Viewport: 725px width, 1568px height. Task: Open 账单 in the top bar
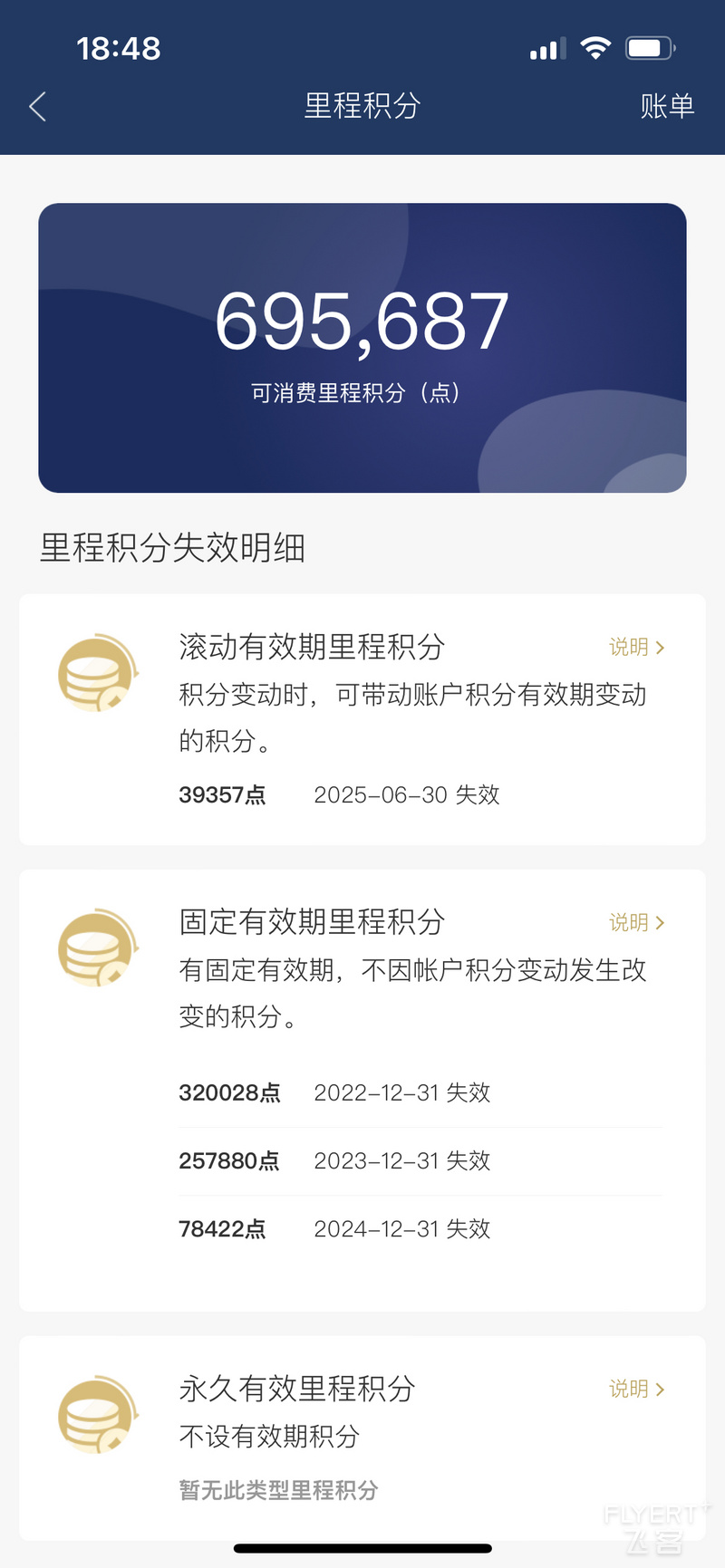pyautogui.click(x=667, y=106)
